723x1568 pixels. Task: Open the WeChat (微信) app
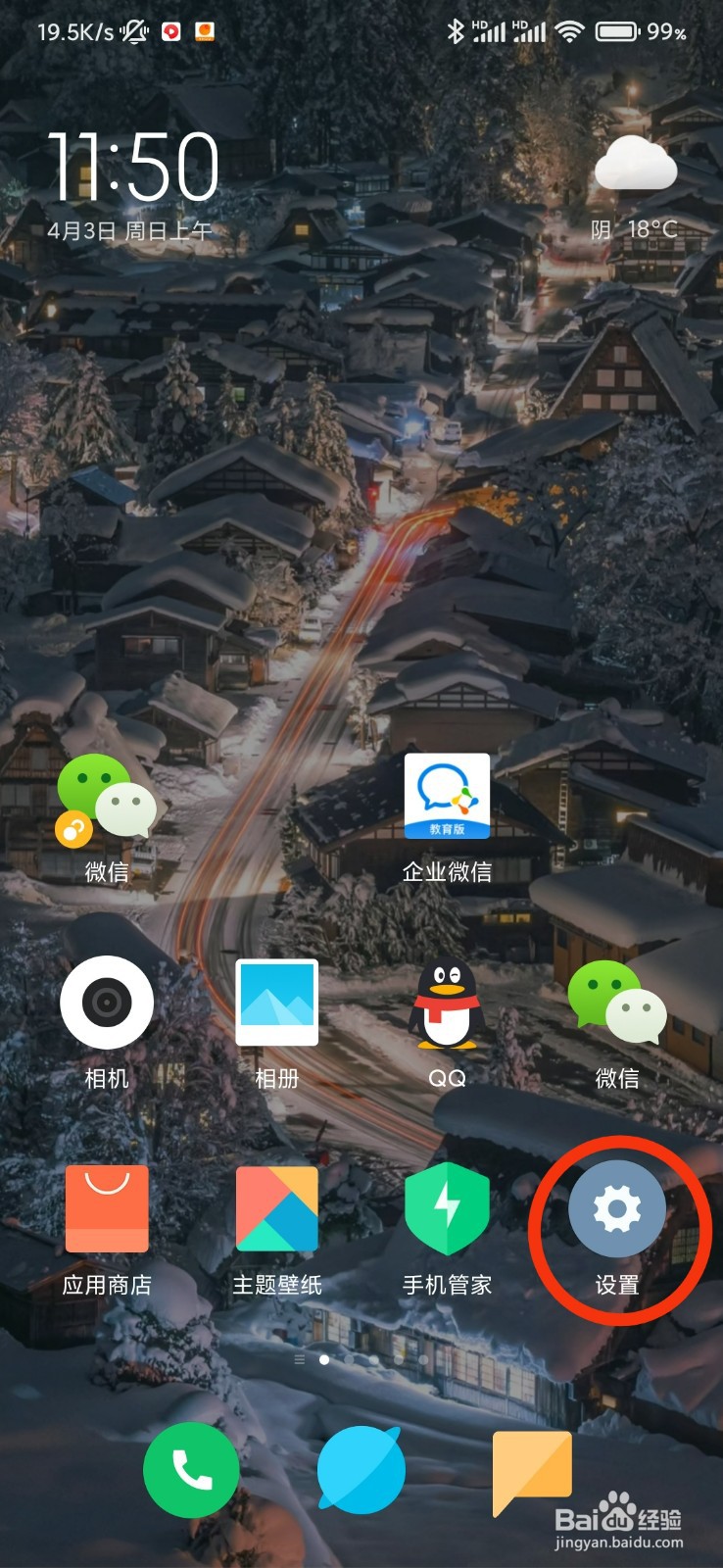click(x=108, y=804)
